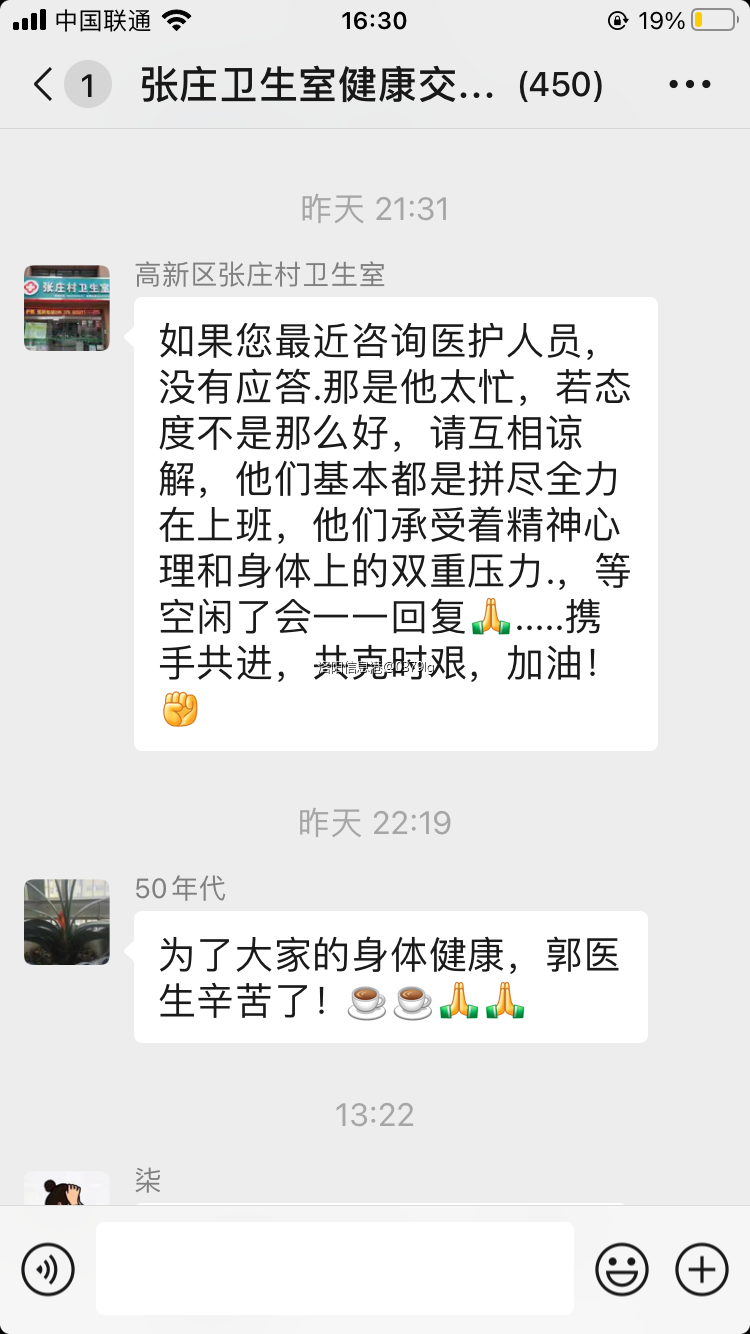Tap the avatar of user 柒
The height and width of the screenshot is (1334, 750).
point(67,1190)
